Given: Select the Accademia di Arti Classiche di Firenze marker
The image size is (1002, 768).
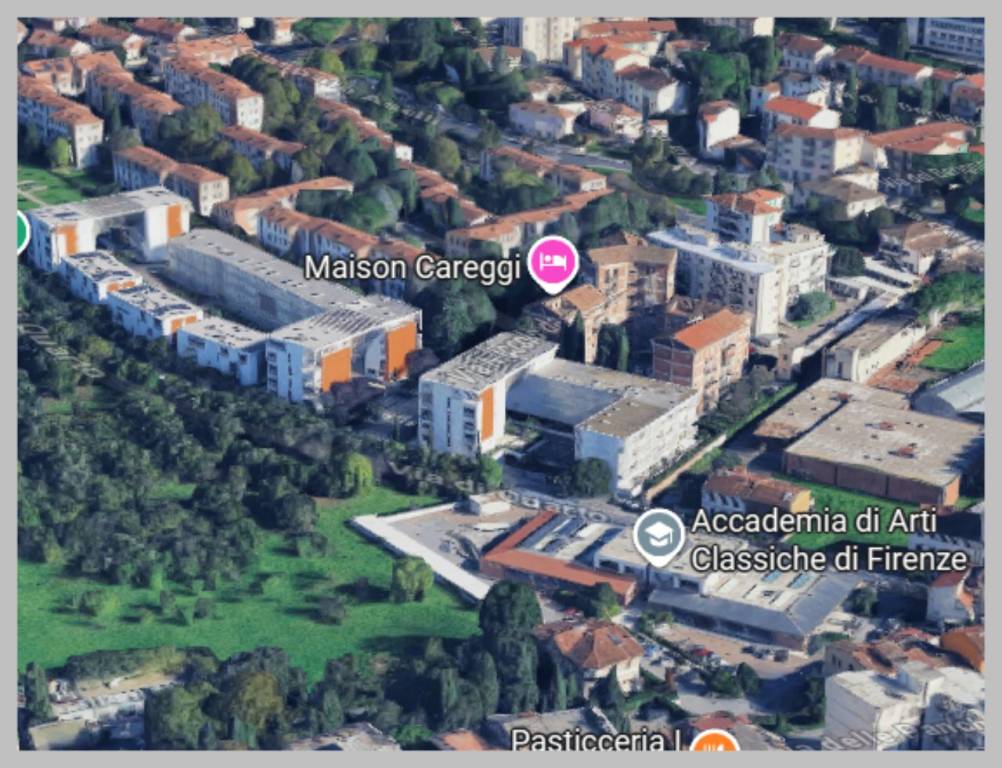Looking at the screenshot, I should pos(660,535).
